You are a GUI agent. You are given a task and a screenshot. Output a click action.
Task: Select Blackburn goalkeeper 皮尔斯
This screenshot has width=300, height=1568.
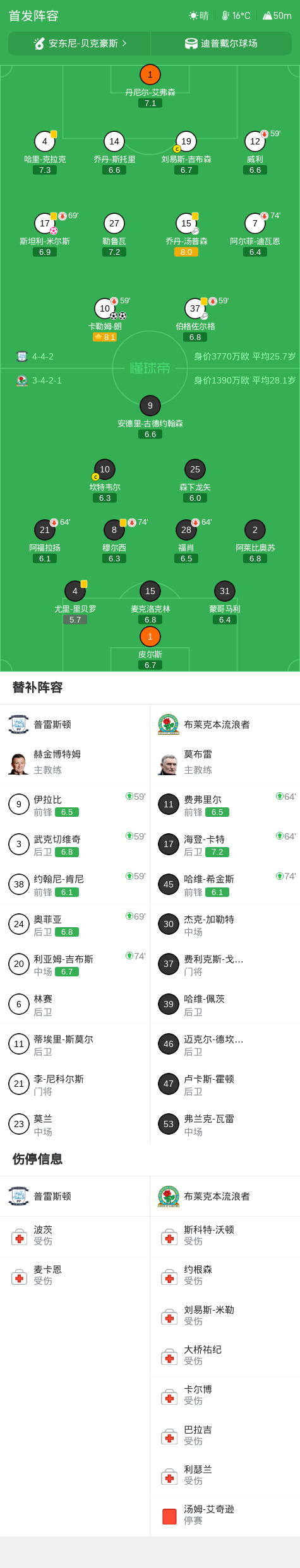(x=150, y=648)
